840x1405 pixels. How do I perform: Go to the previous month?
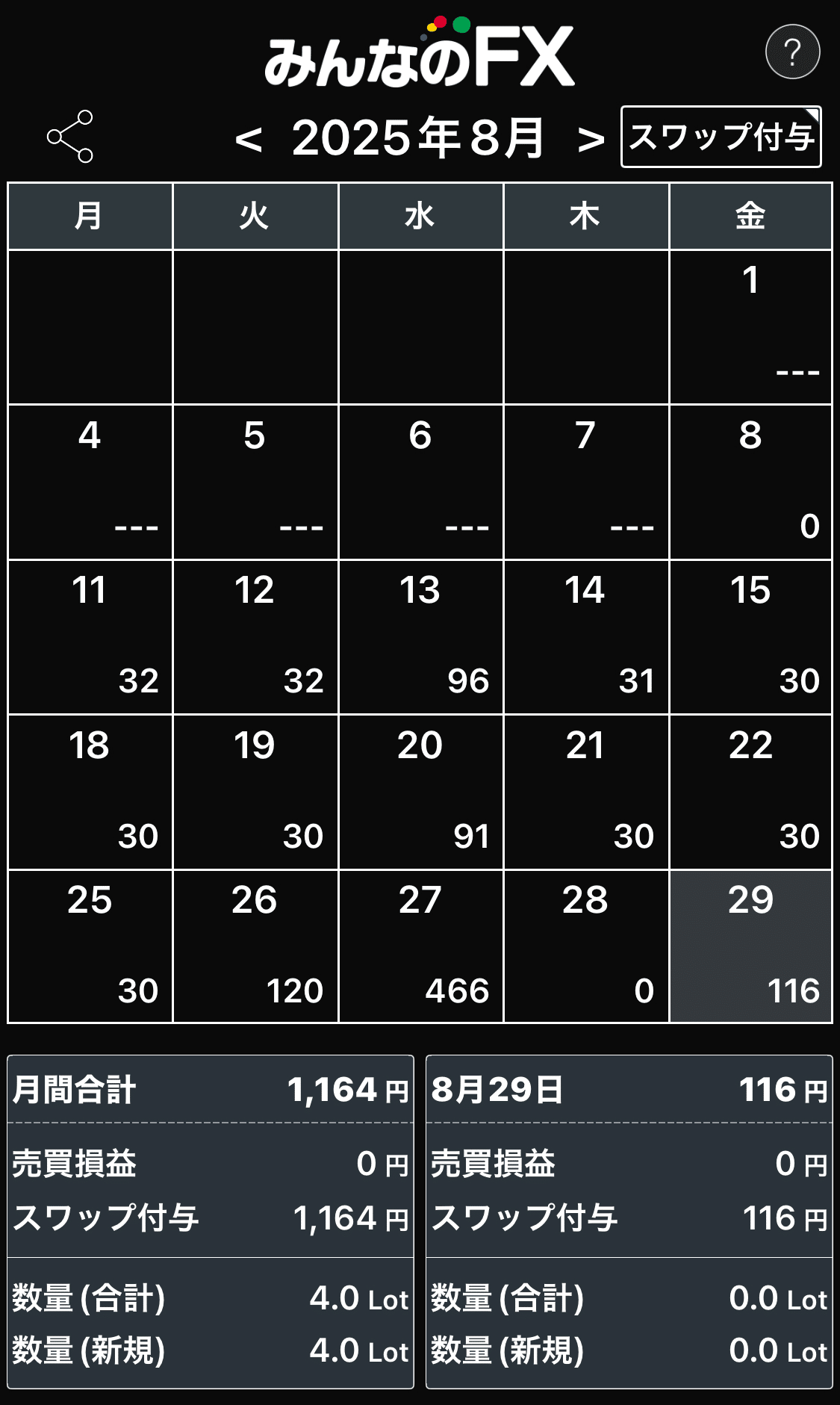point(249,139)
